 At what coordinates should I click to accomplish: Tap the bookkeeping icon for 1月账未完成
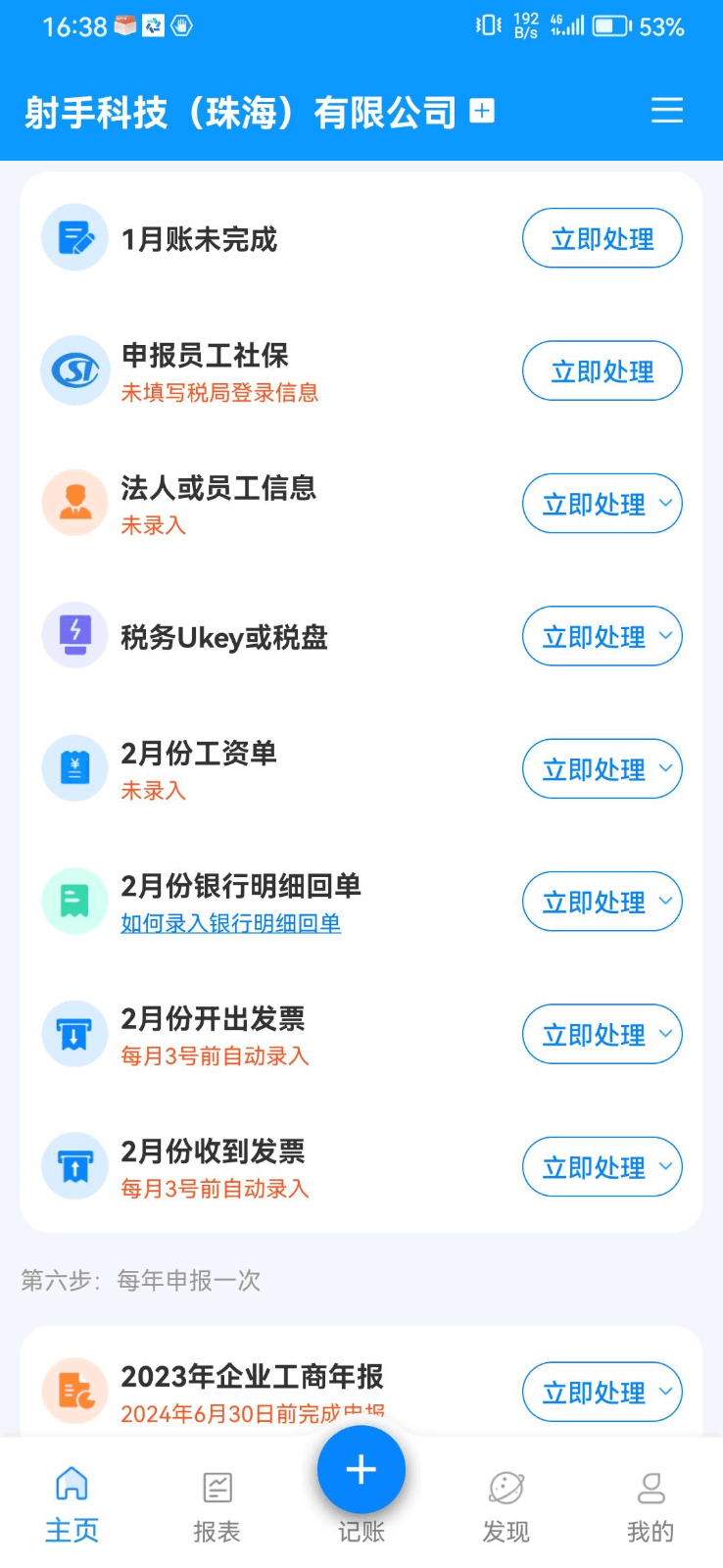point(74,237)
